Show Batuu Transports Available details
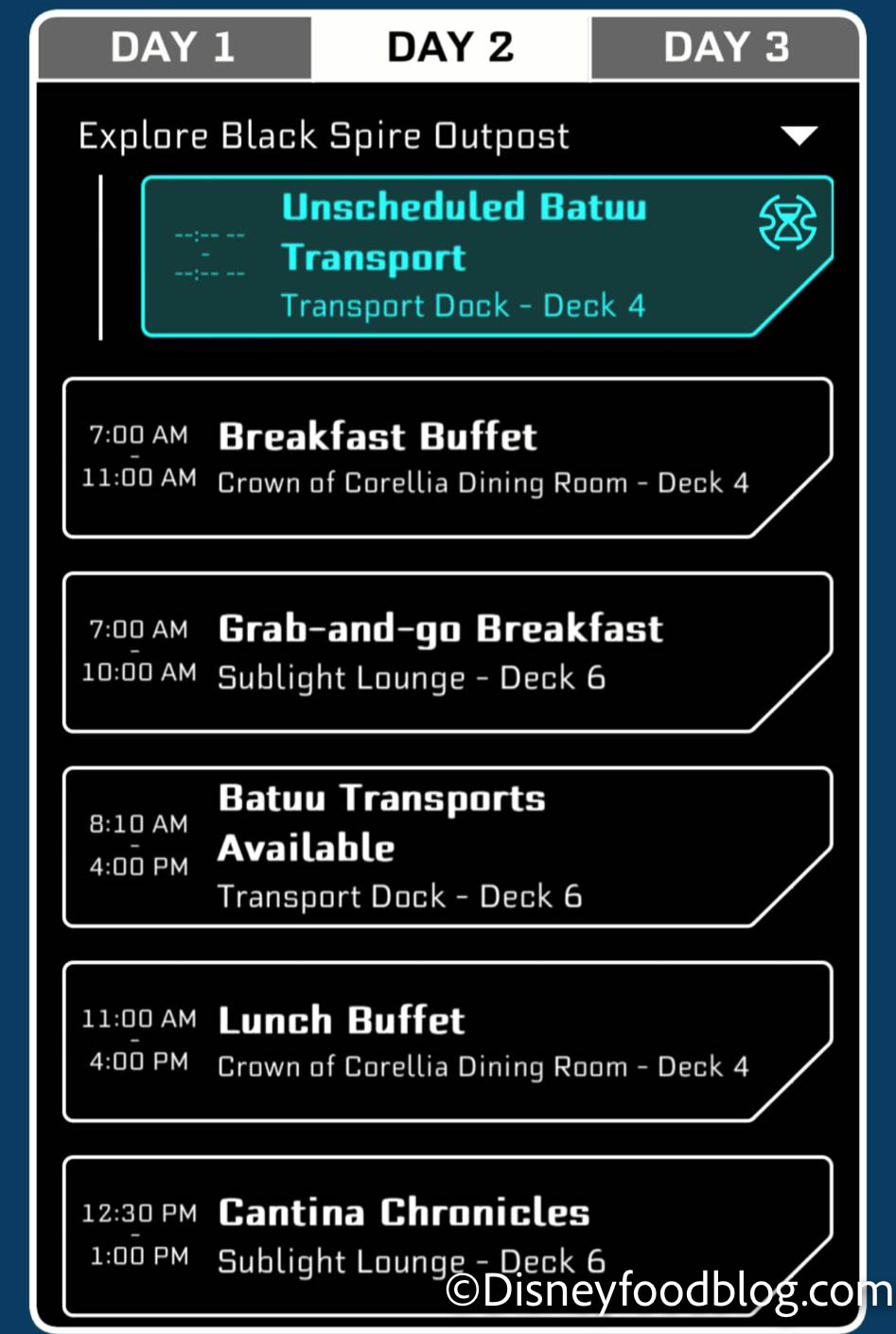Screen dimensions: 896x1334 tap(447, 848)
